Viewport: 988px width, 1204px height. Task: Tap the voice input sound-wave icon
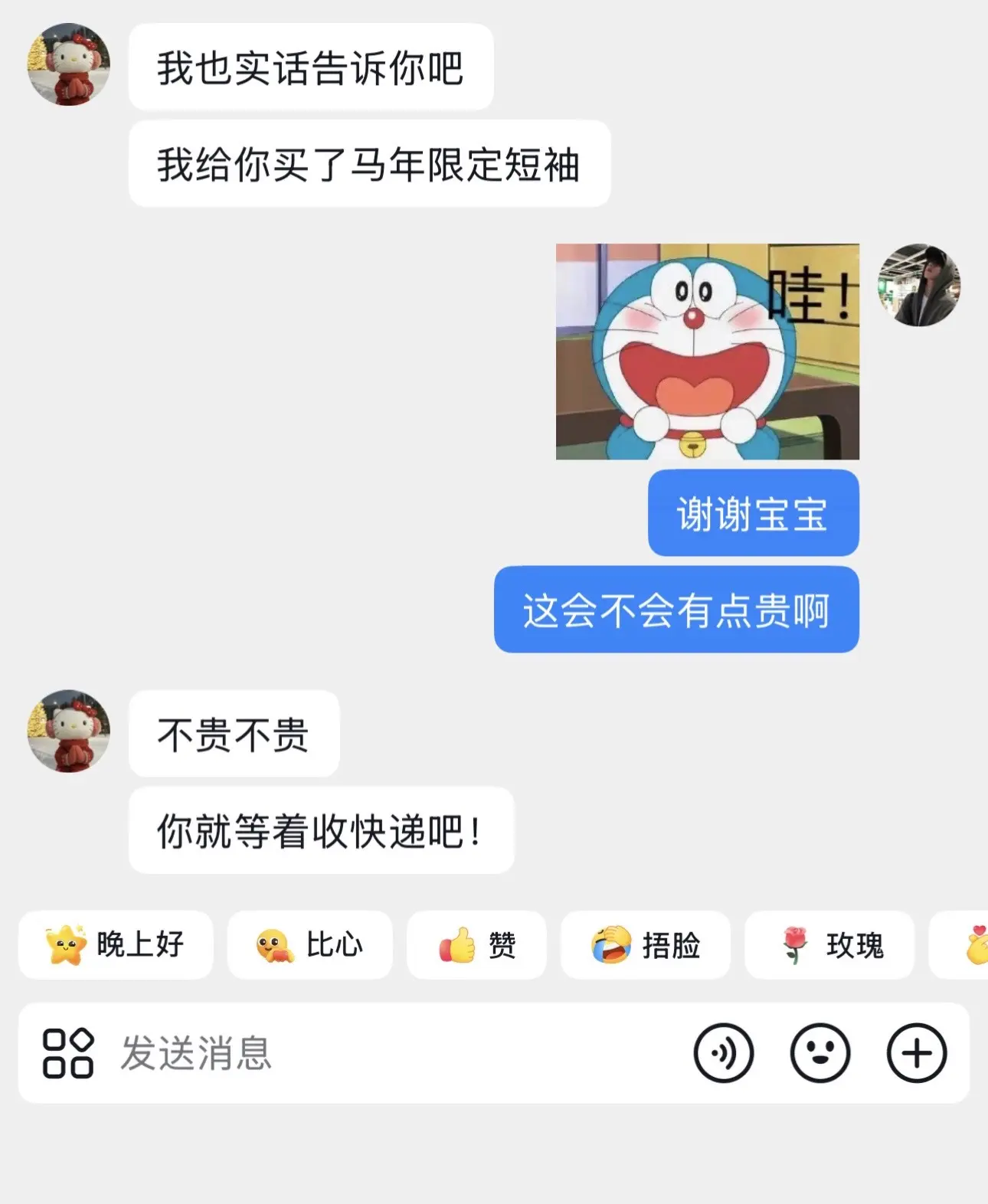click(x=724, y=1053)
